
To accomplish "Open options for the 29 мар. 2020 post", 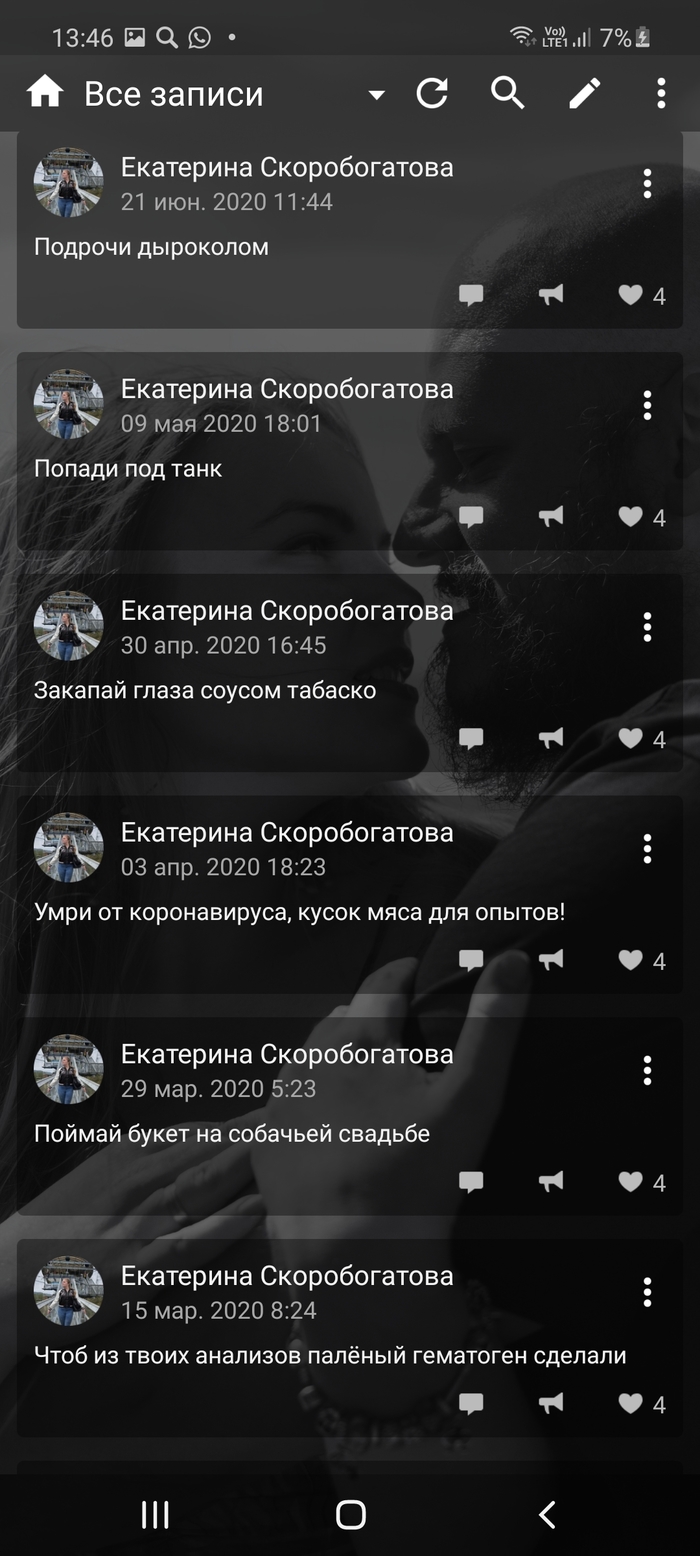I will (x=647, y=1071).
